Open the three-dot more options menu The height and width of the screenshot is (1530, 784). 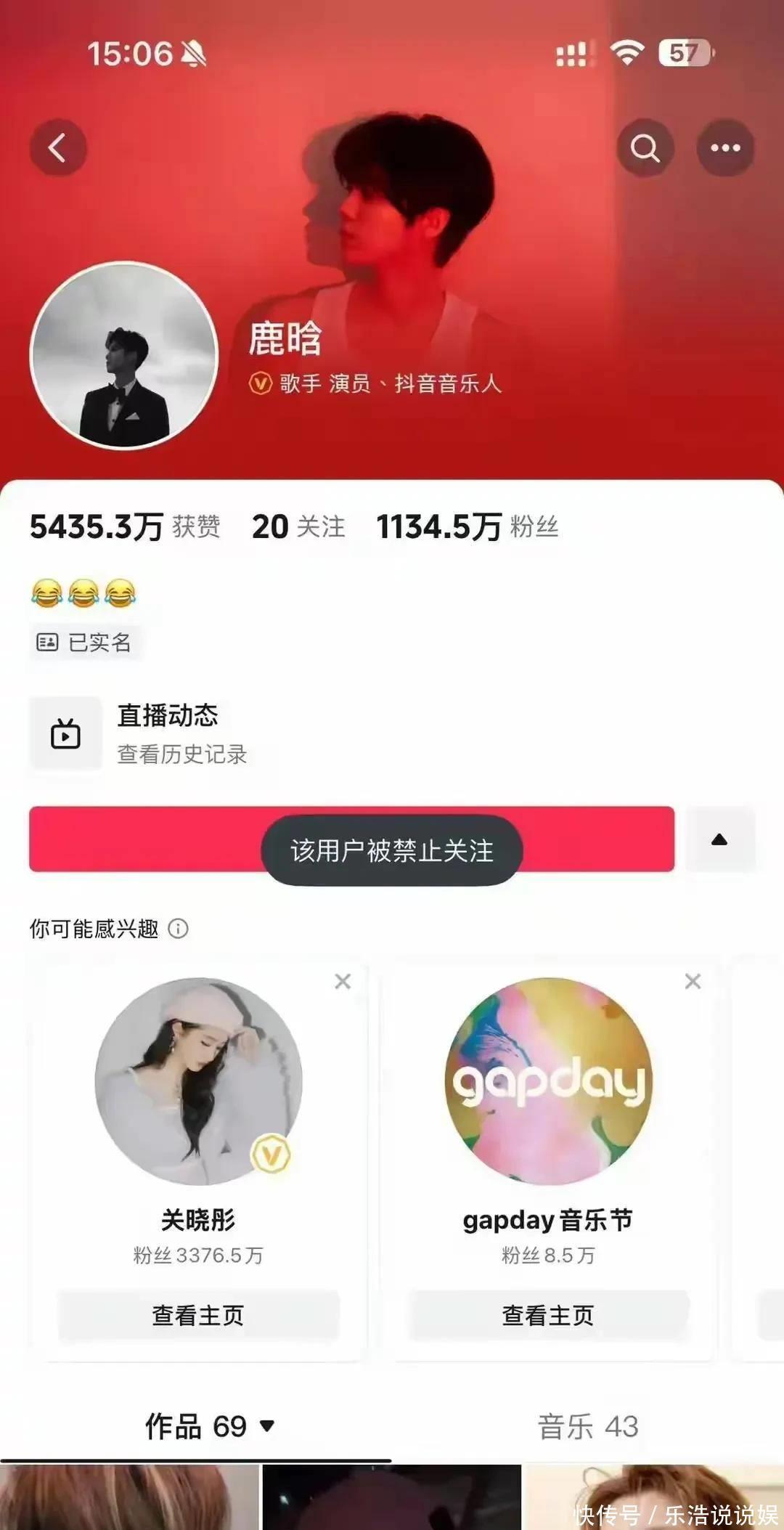point(725,148)
